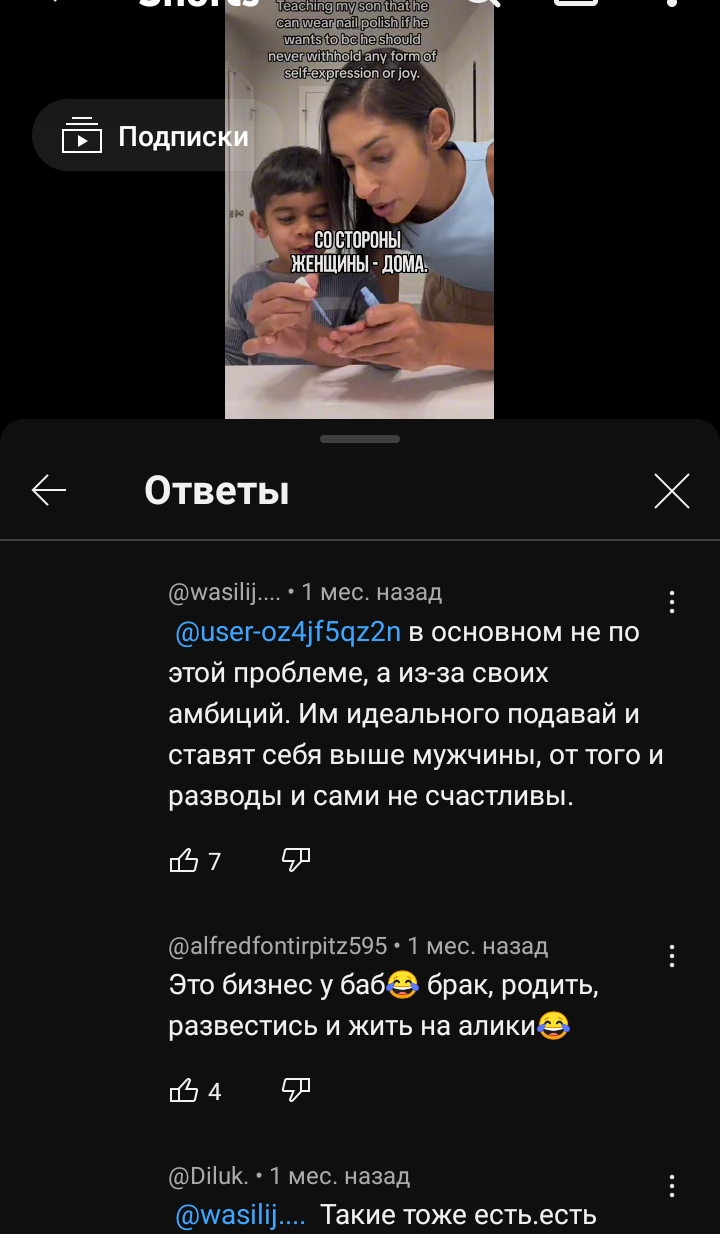Open the overflow menu on @Diluk.'s reply
Image resolution: width=720 pixels, height=1234 pixels.
tap(672, 1185)
